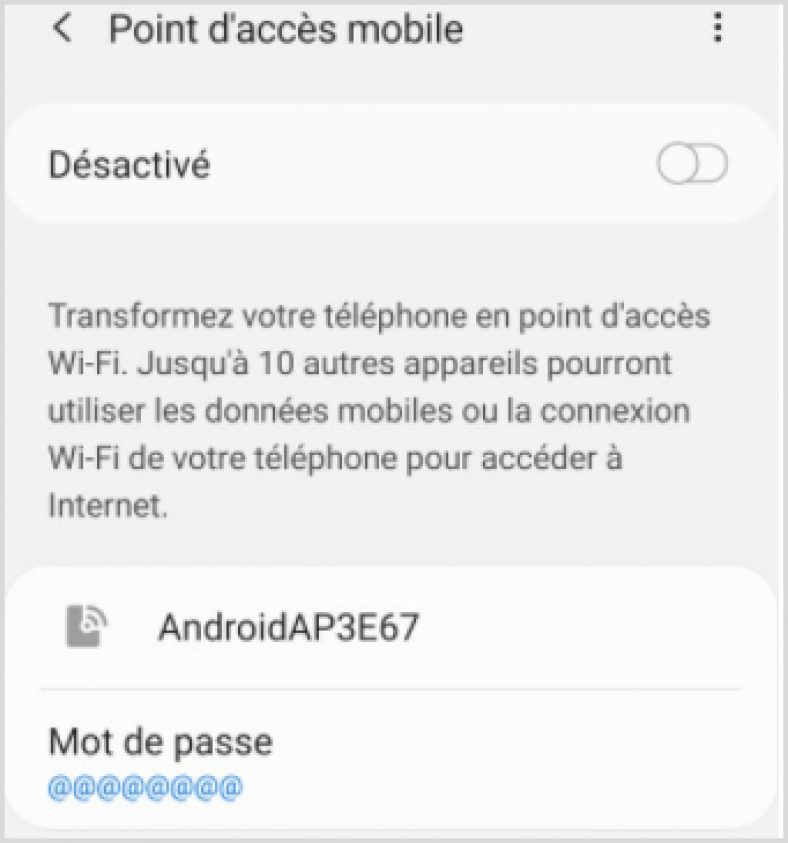This screenshot has height=843, width=788.
Task: Go back from Point d'accès mobile
Action: (x=63, y=29)
